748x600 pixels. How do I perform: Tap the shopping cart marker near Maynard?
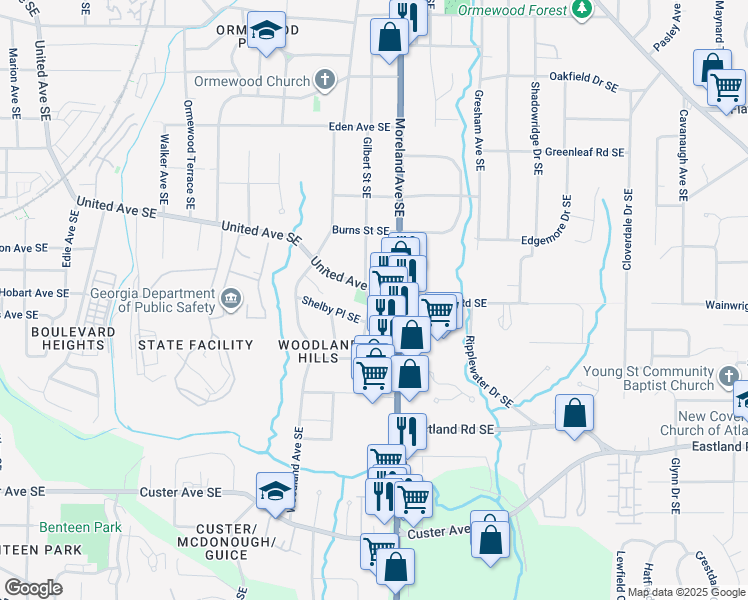[x=727, y=88]
